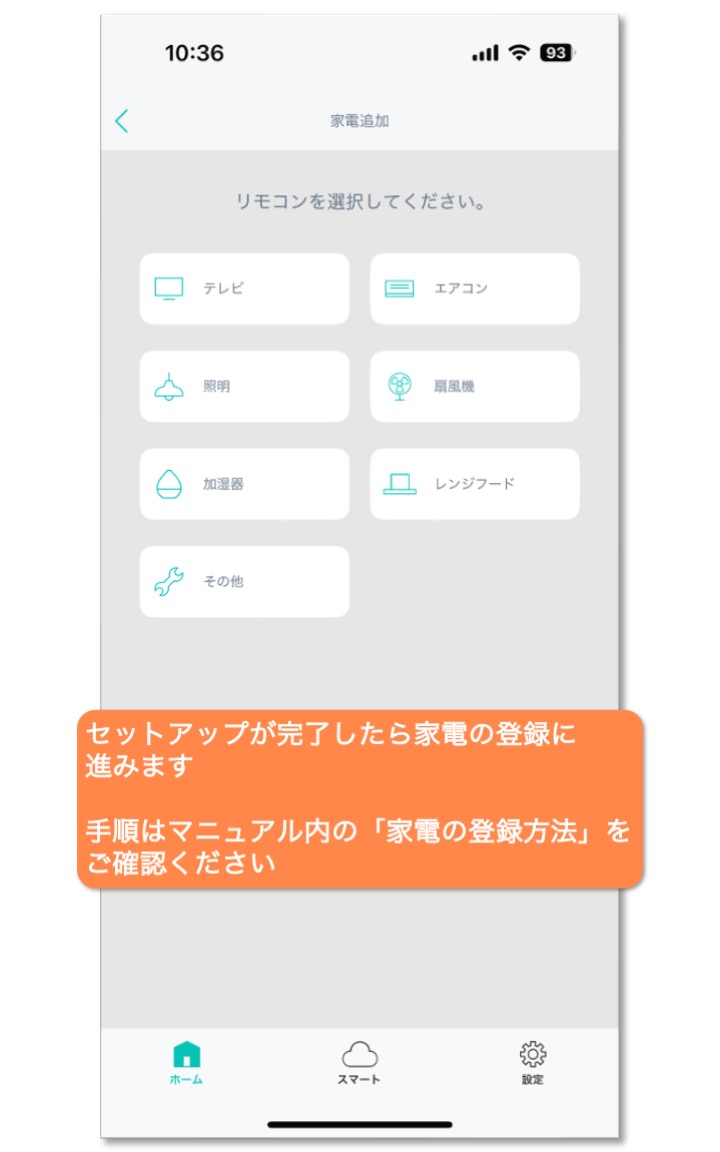Viewport: 720px width, 1152px height.
Task: Select the テレビ remote type
Action: point(244,289)
